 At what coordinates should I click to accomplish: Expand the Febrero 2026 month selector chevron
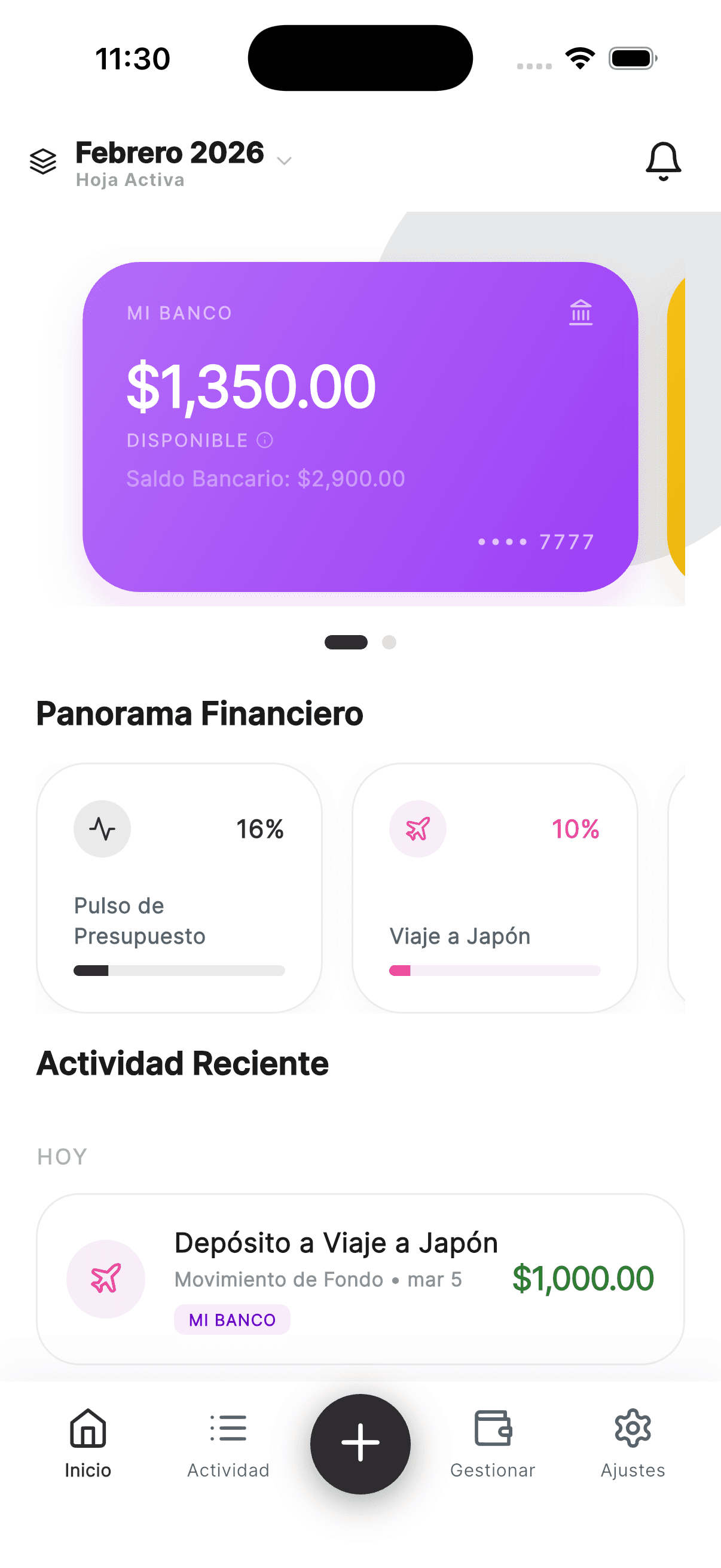[x=284, y=161]
